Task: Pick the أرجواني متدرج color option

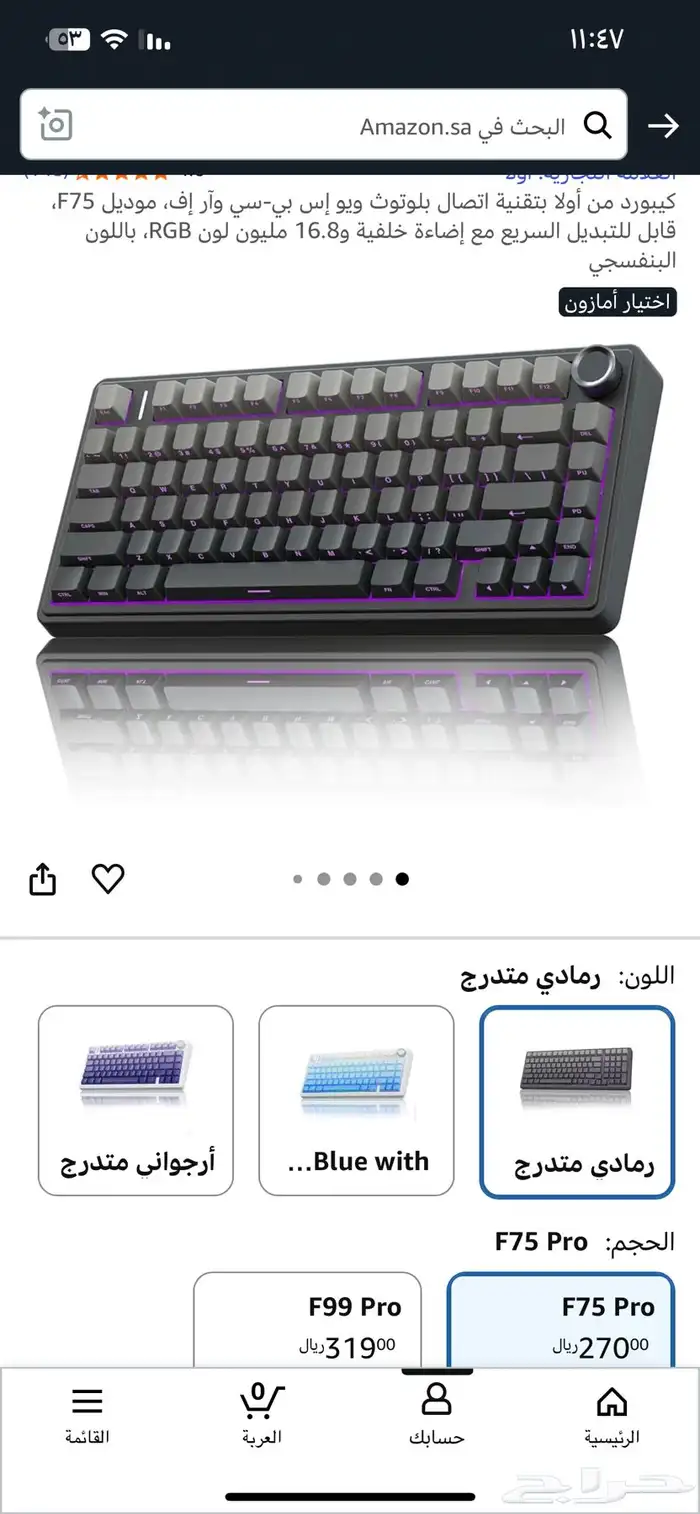Action: [136, 1100]
